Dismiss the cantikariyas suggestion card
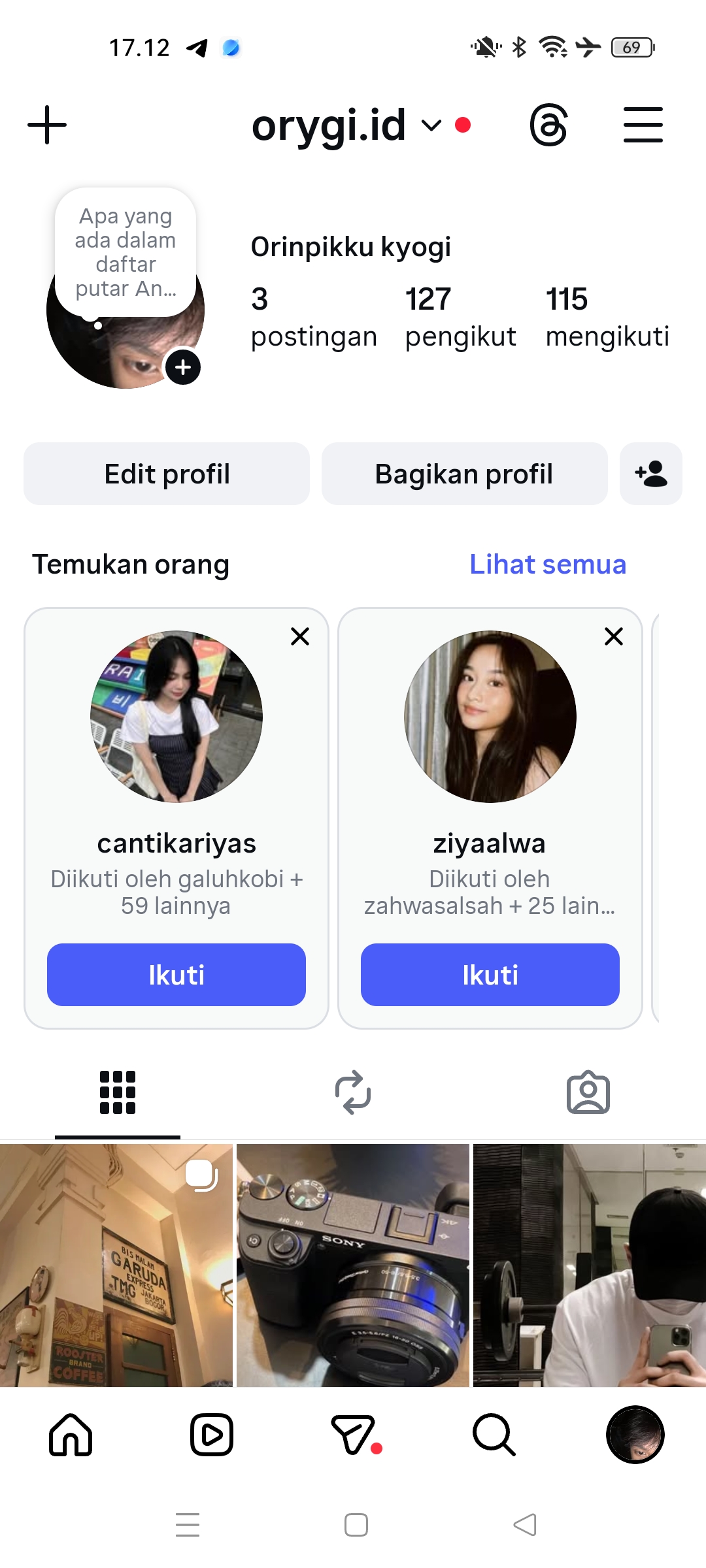 click(300, 636)
